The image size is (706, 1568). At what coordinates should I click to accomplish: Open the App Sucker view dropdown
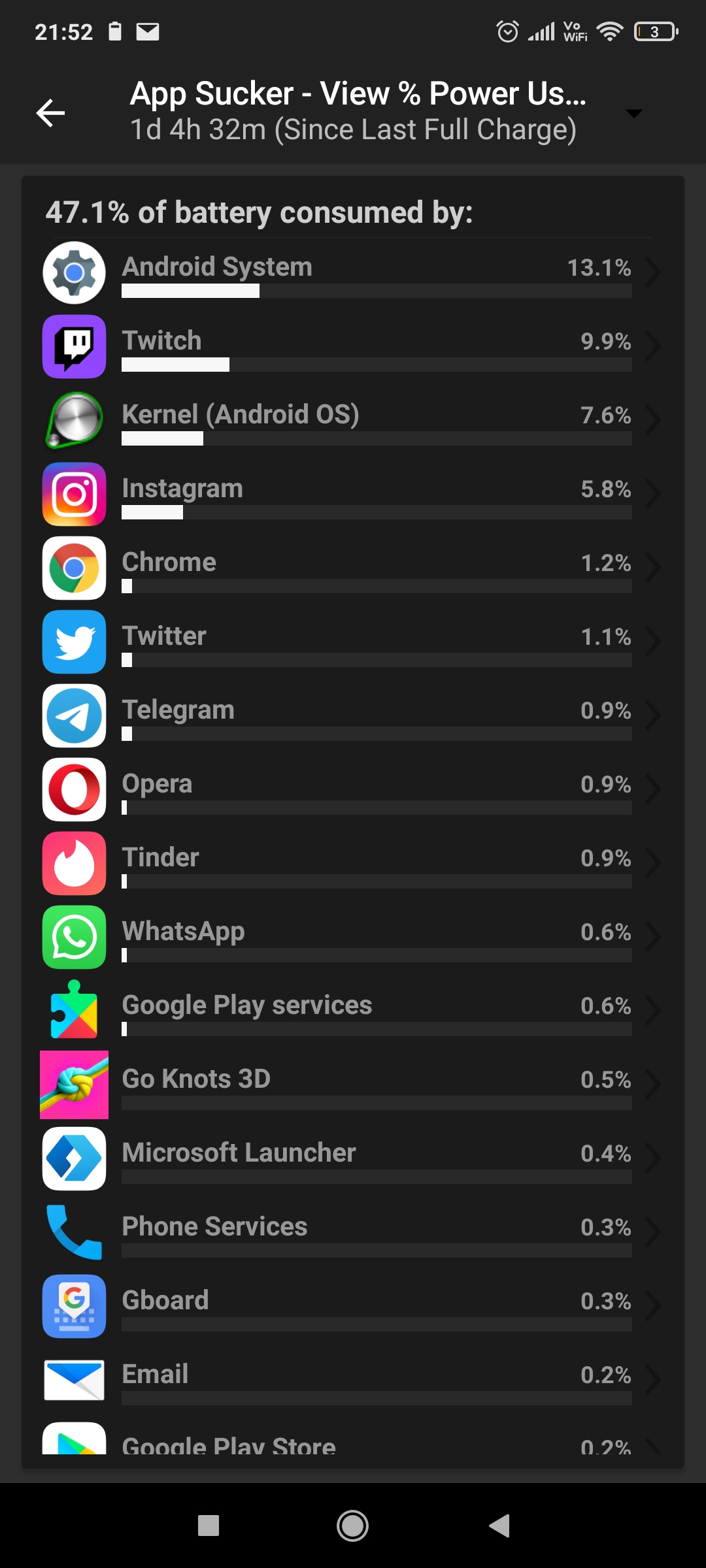pos(633,113)
